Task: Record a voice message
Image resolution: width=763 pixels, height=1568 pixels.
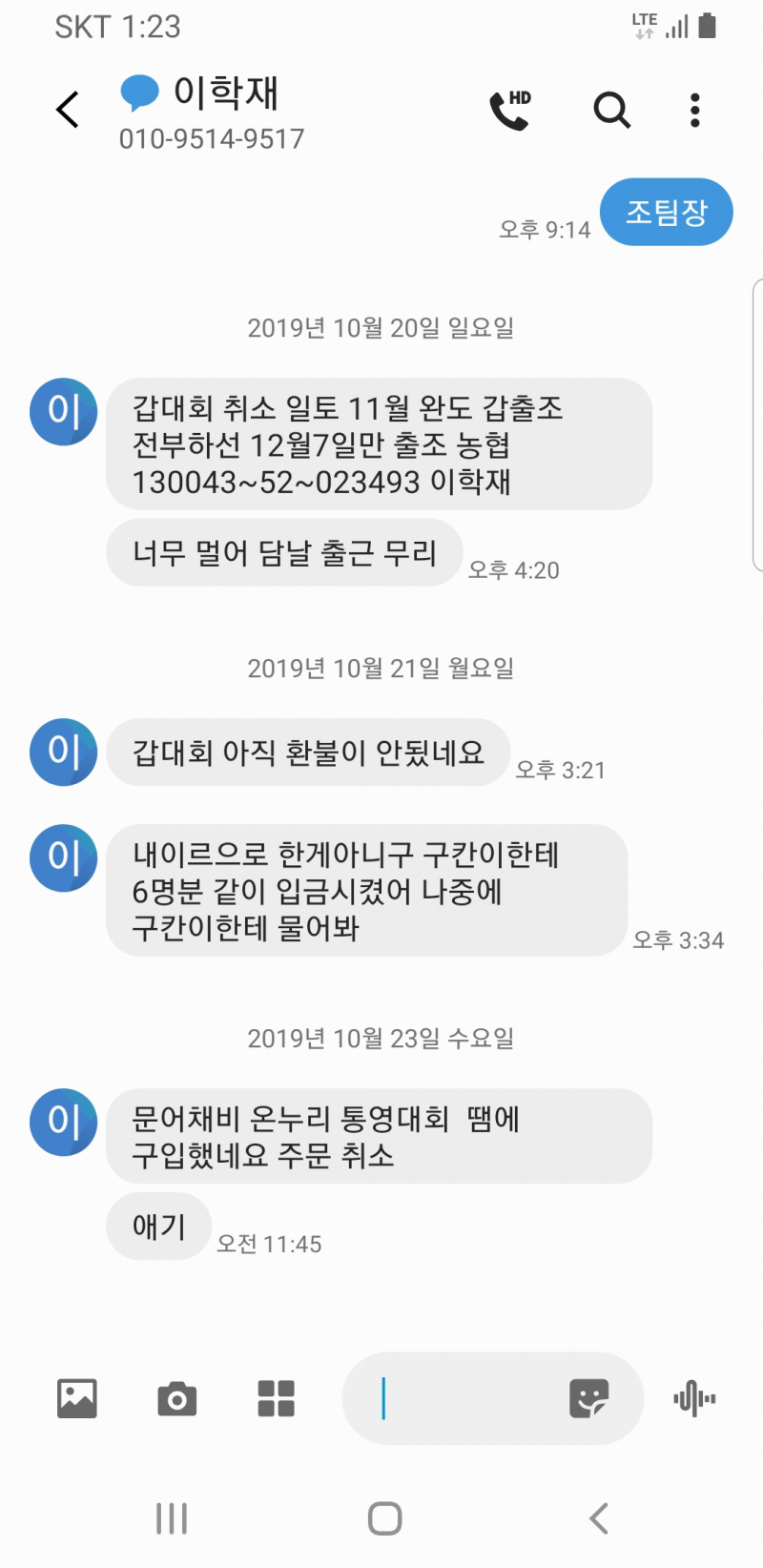Action: (x=694, y=1399)
